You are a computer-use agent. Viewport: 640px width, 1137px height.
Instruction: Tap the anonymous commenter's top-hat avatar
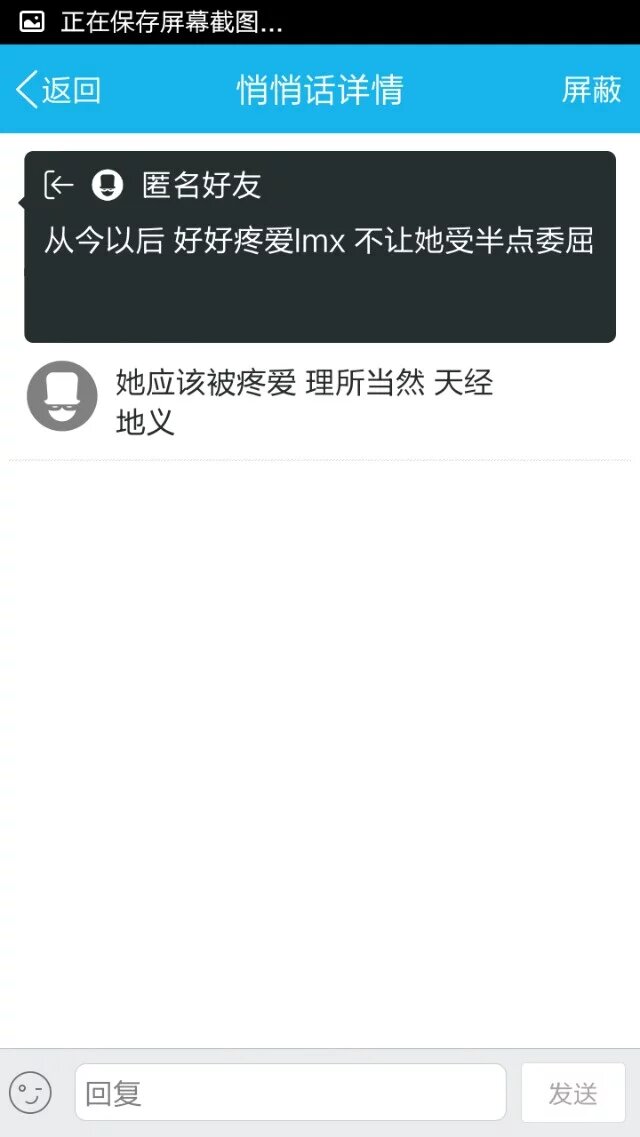pyautogui.click(x=62, y=396)
